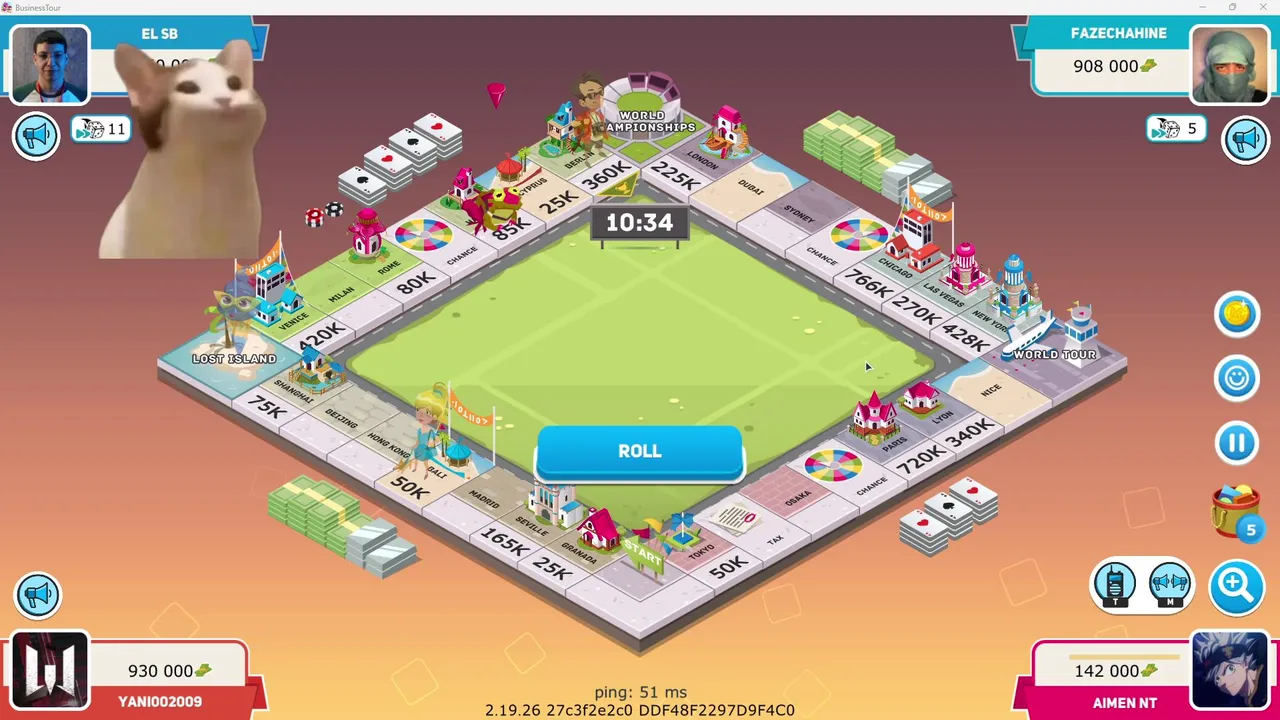This screenshot has height=720, width=1280.
Task: Select the megaphone M voice channel
Action: [x=1169, y=586]
